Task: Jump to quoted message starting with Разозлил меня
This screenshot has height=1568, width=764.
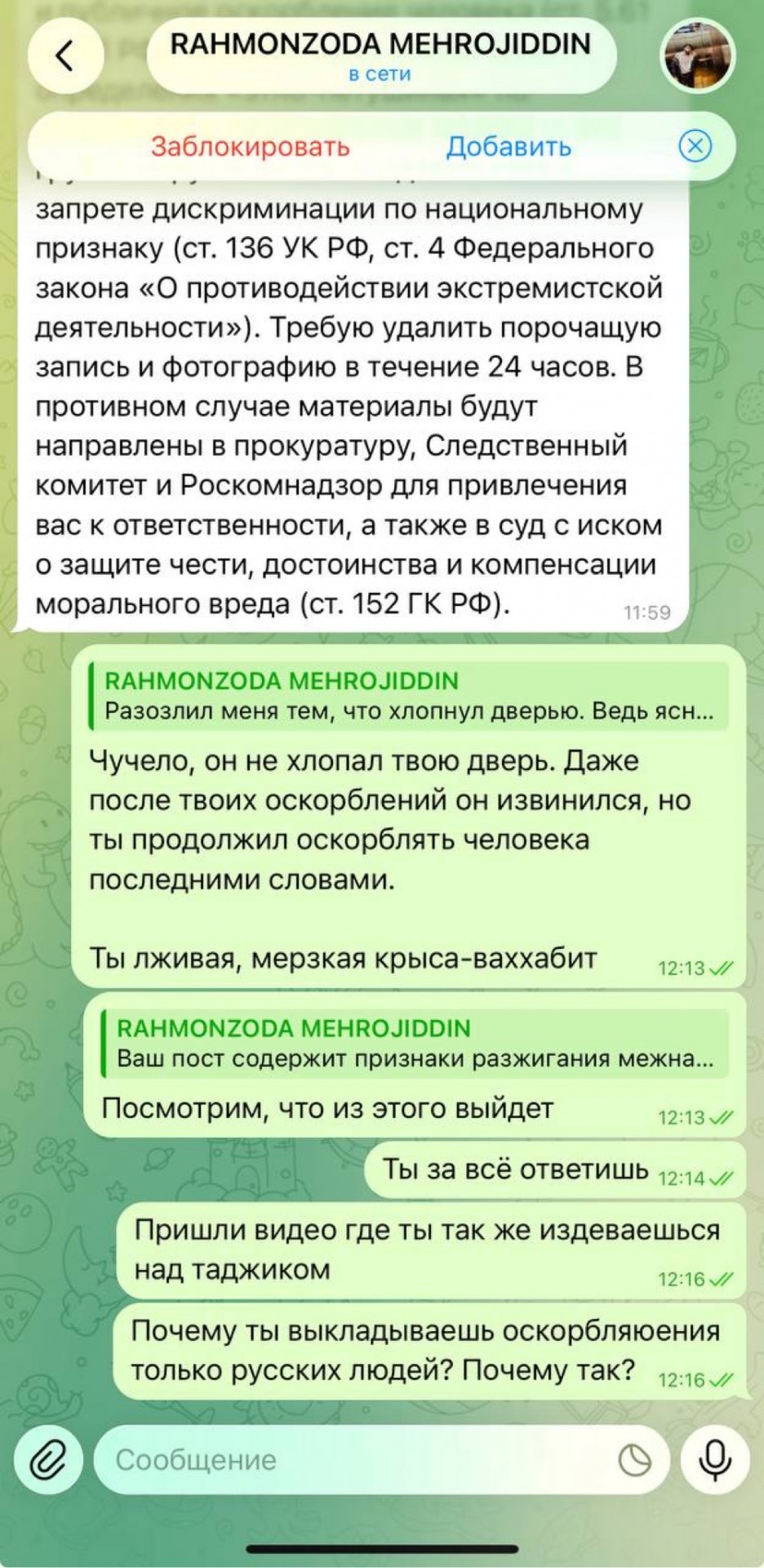Action: pos(408,696)
